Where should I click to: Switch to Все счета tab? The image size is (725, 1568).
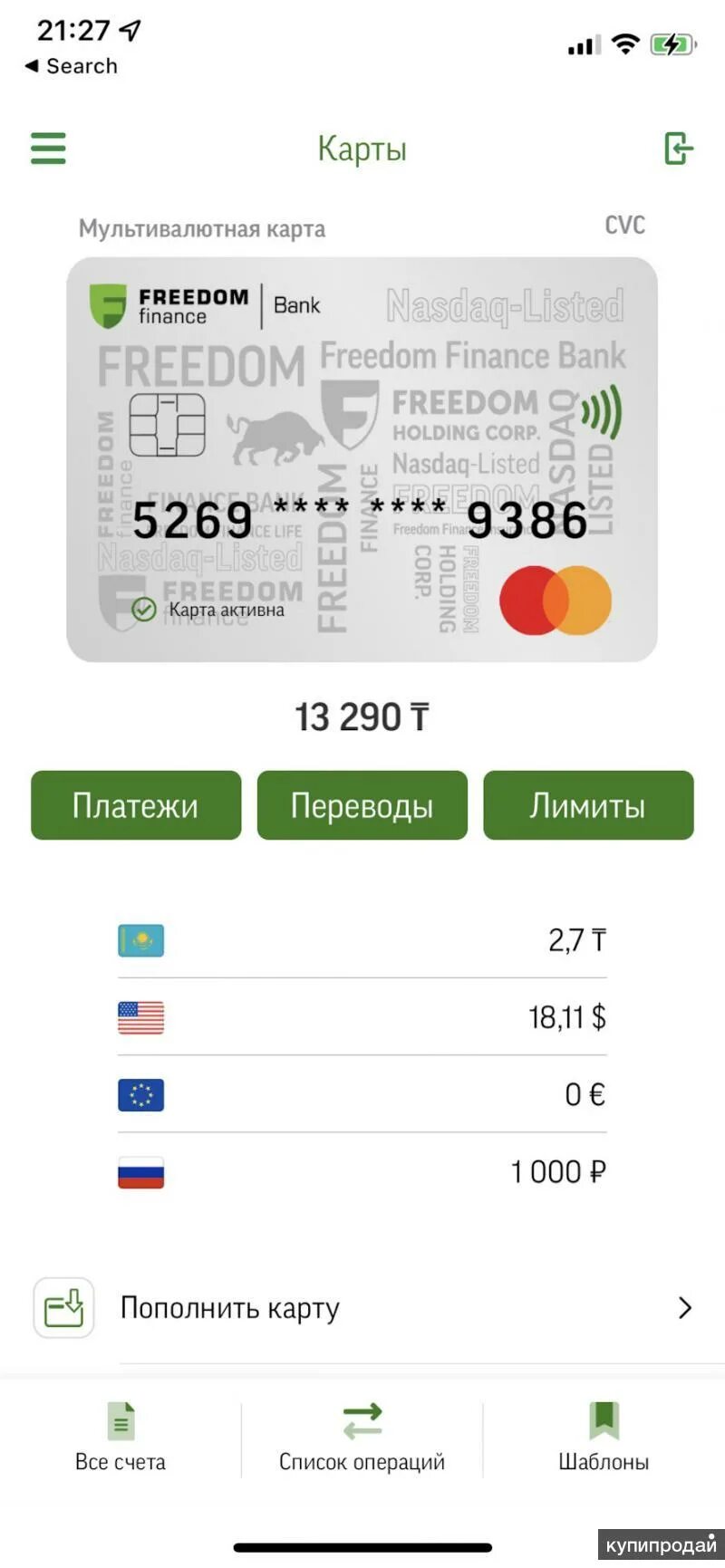point(121,1438)
